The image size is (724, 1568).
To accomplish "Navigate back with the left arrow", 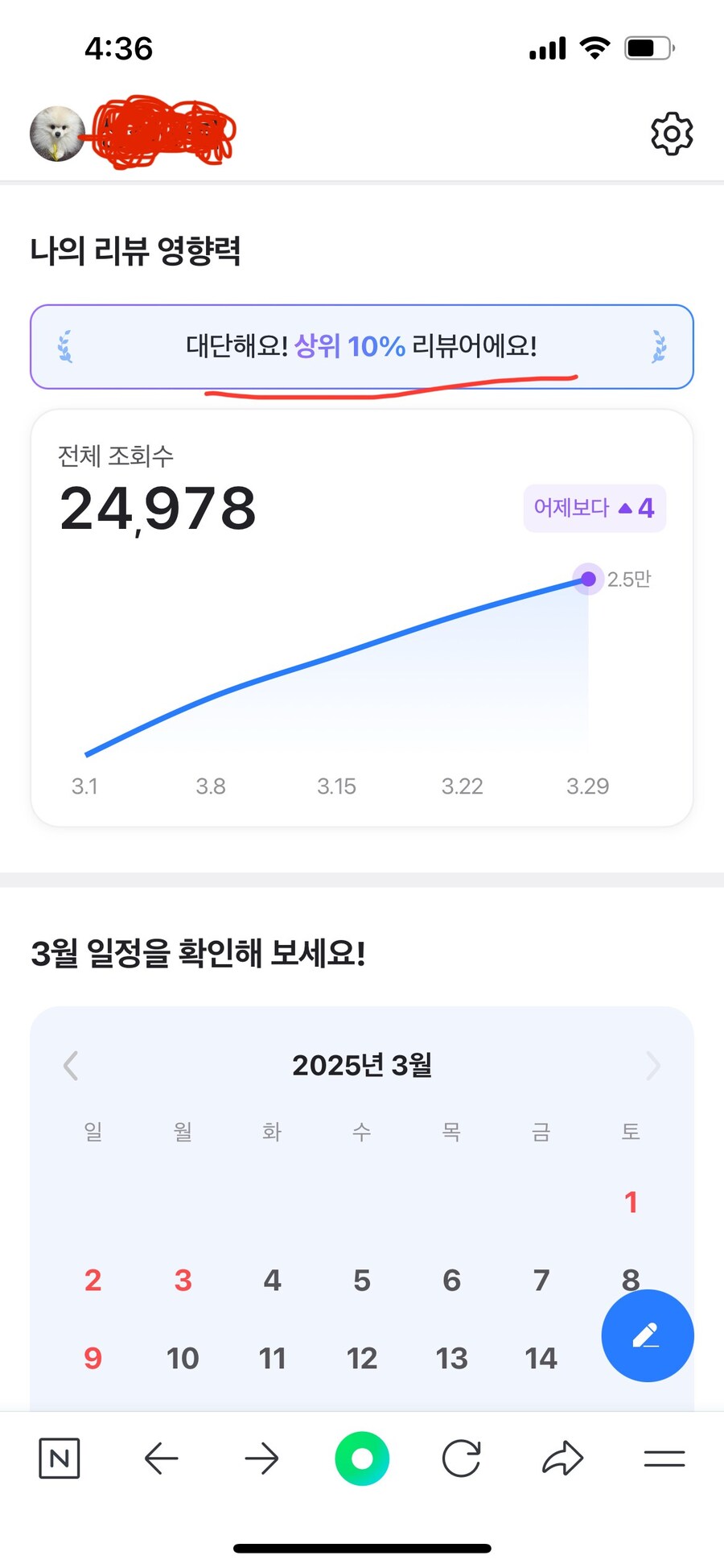I will (161, 1459).
